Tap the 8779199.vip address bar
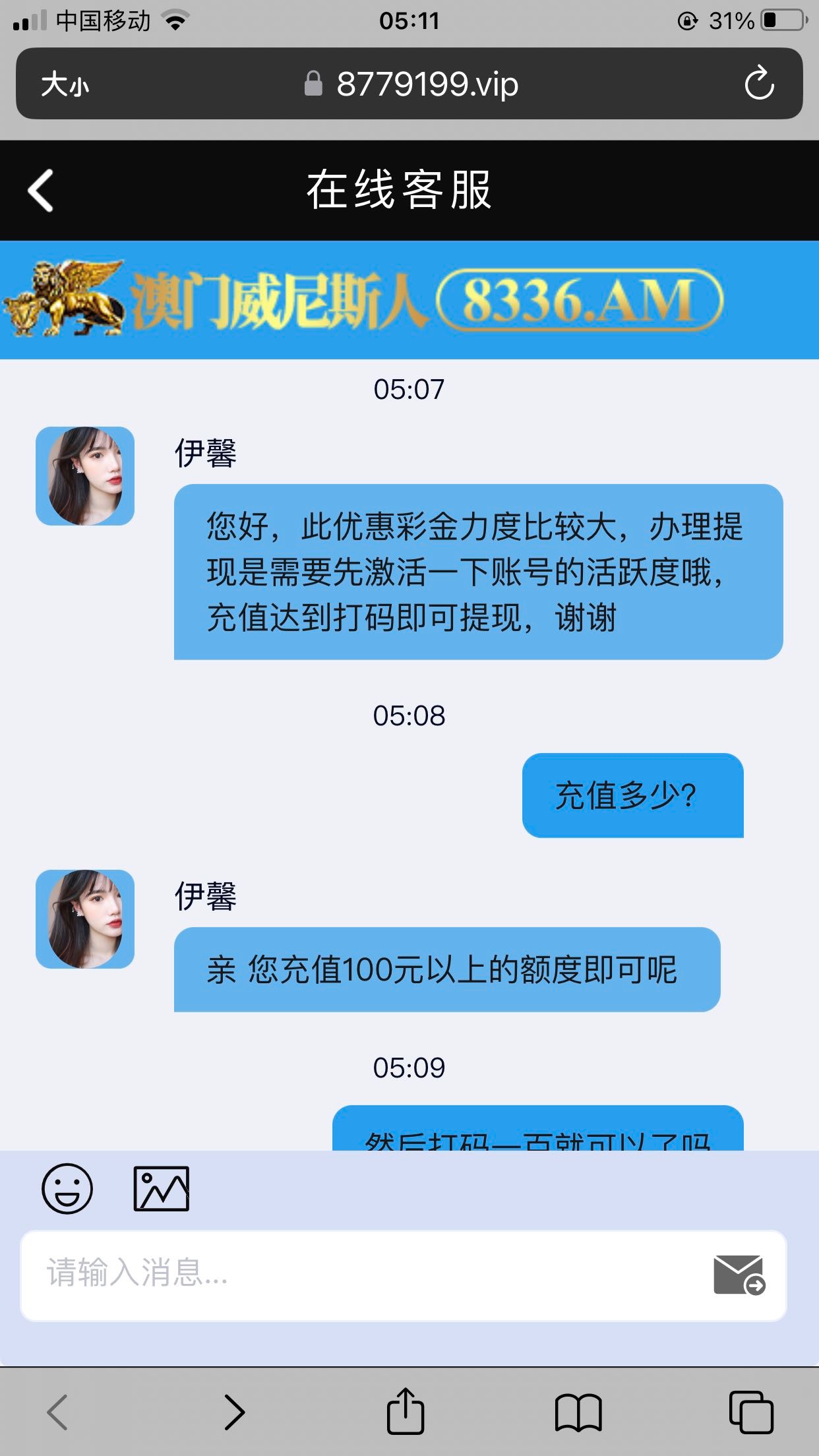819x1456 pixels. point(410,84)
